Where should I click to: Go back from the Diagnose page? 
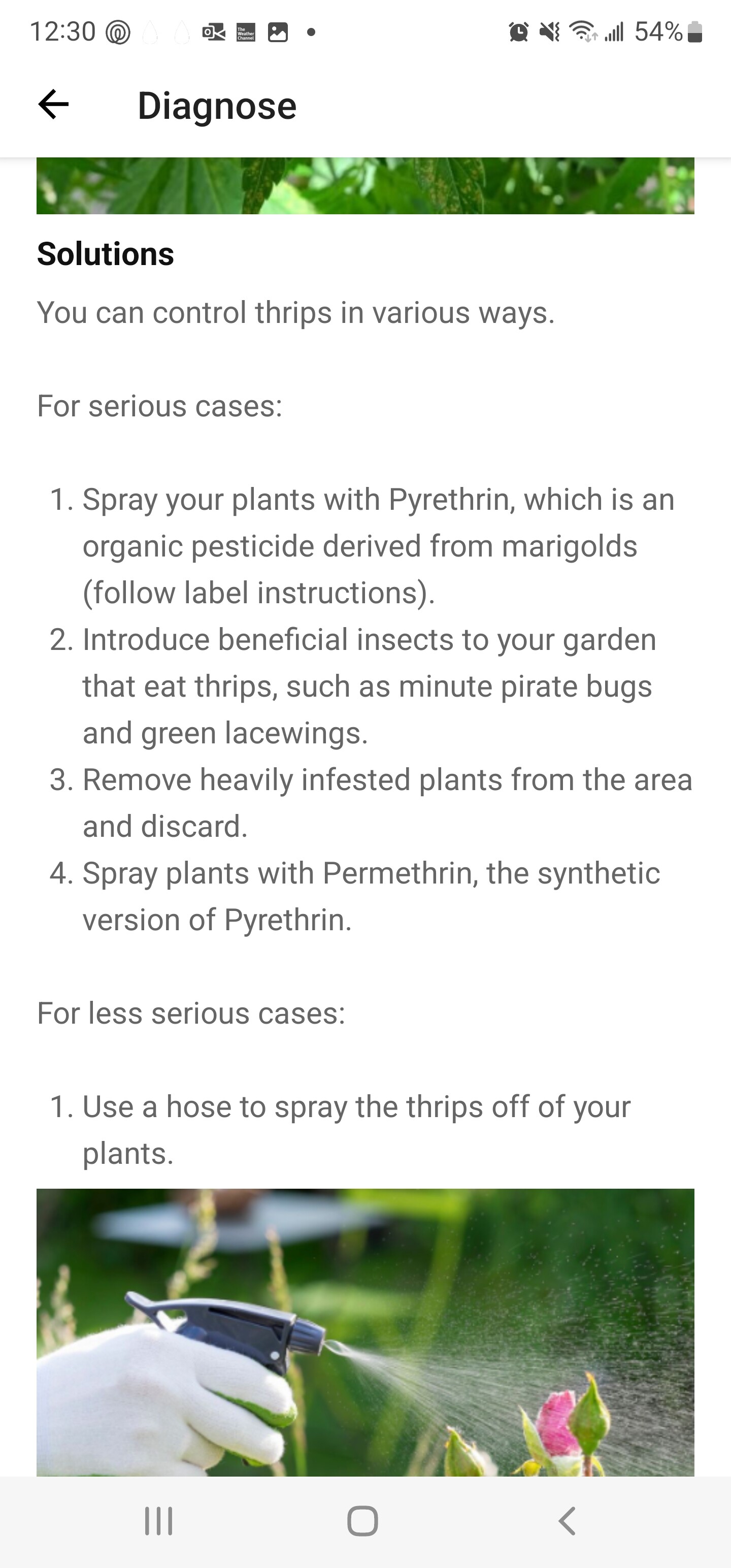[54, 105]
